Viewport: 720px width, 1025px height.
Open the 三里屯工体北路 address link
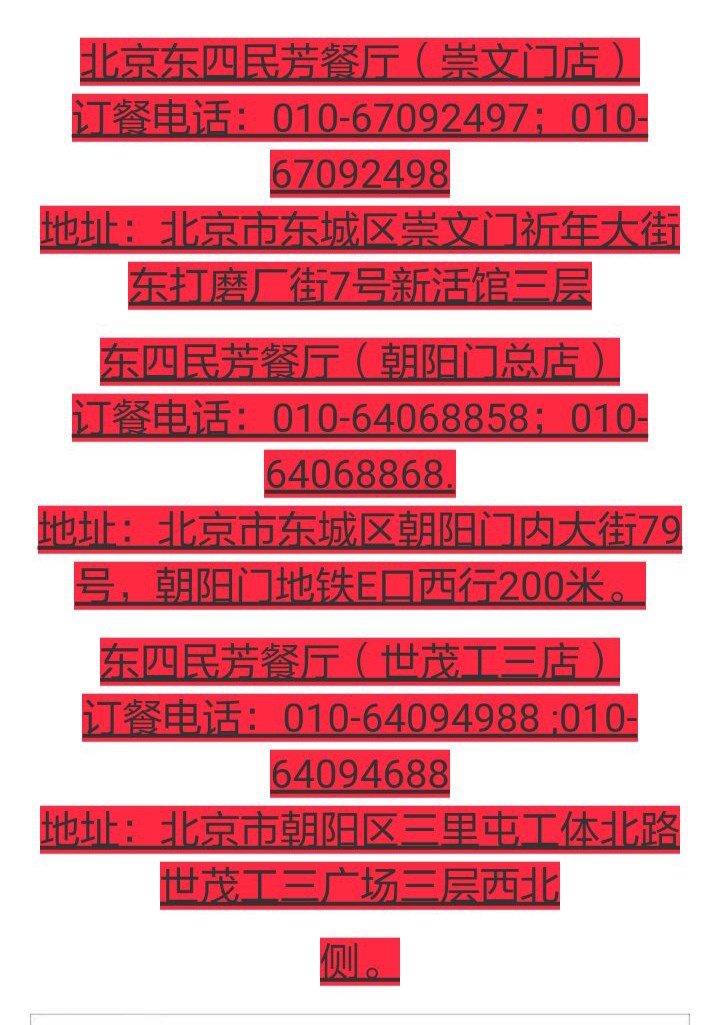point(359,831)
